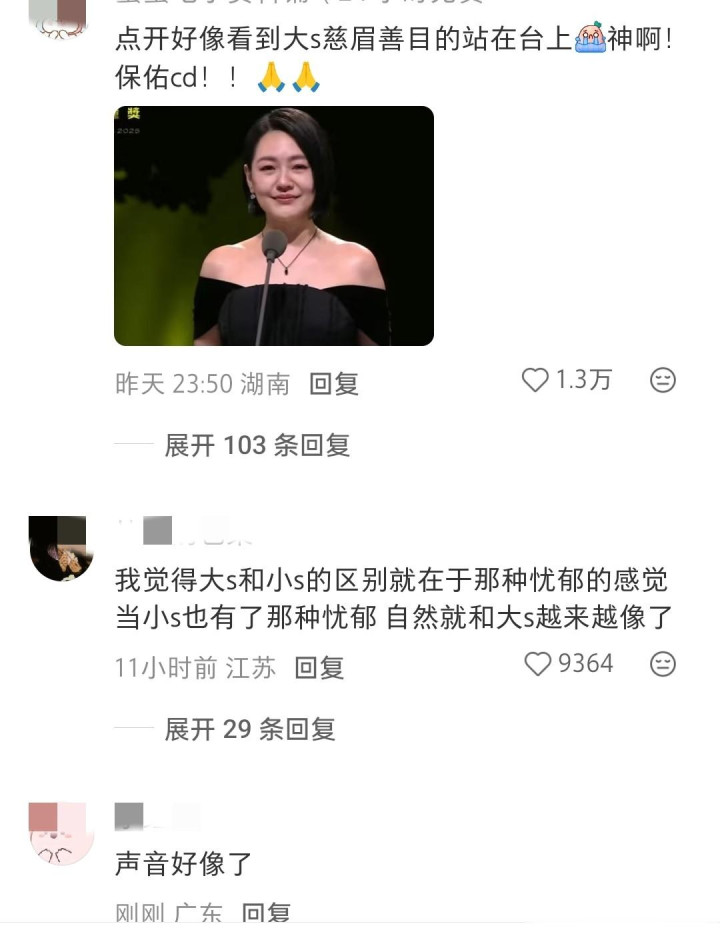Expand 29 replies
Image resolution: width=720 pixels, height=928 pixels.
pos(250,729)
